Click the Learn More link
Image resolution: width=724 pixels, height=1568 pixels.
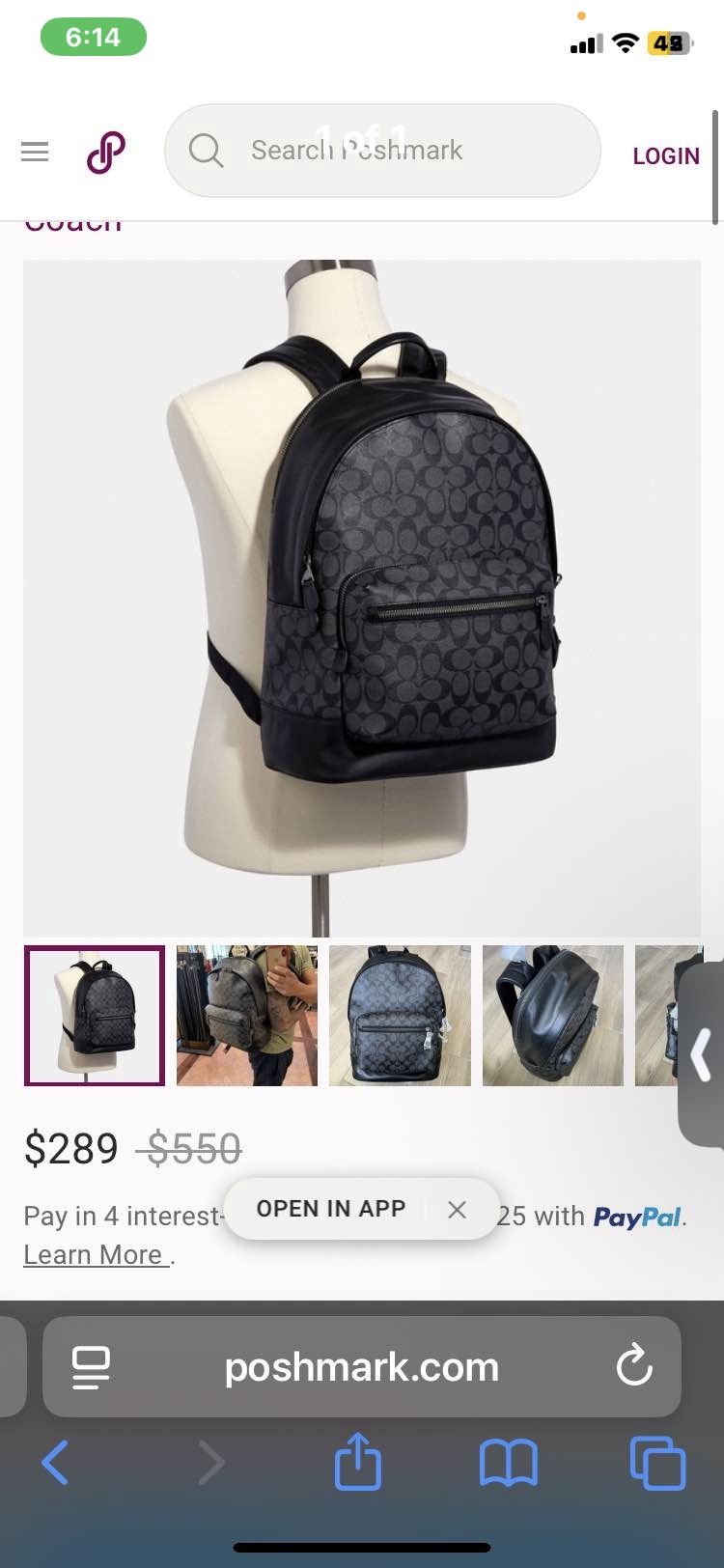point(93,1253)
